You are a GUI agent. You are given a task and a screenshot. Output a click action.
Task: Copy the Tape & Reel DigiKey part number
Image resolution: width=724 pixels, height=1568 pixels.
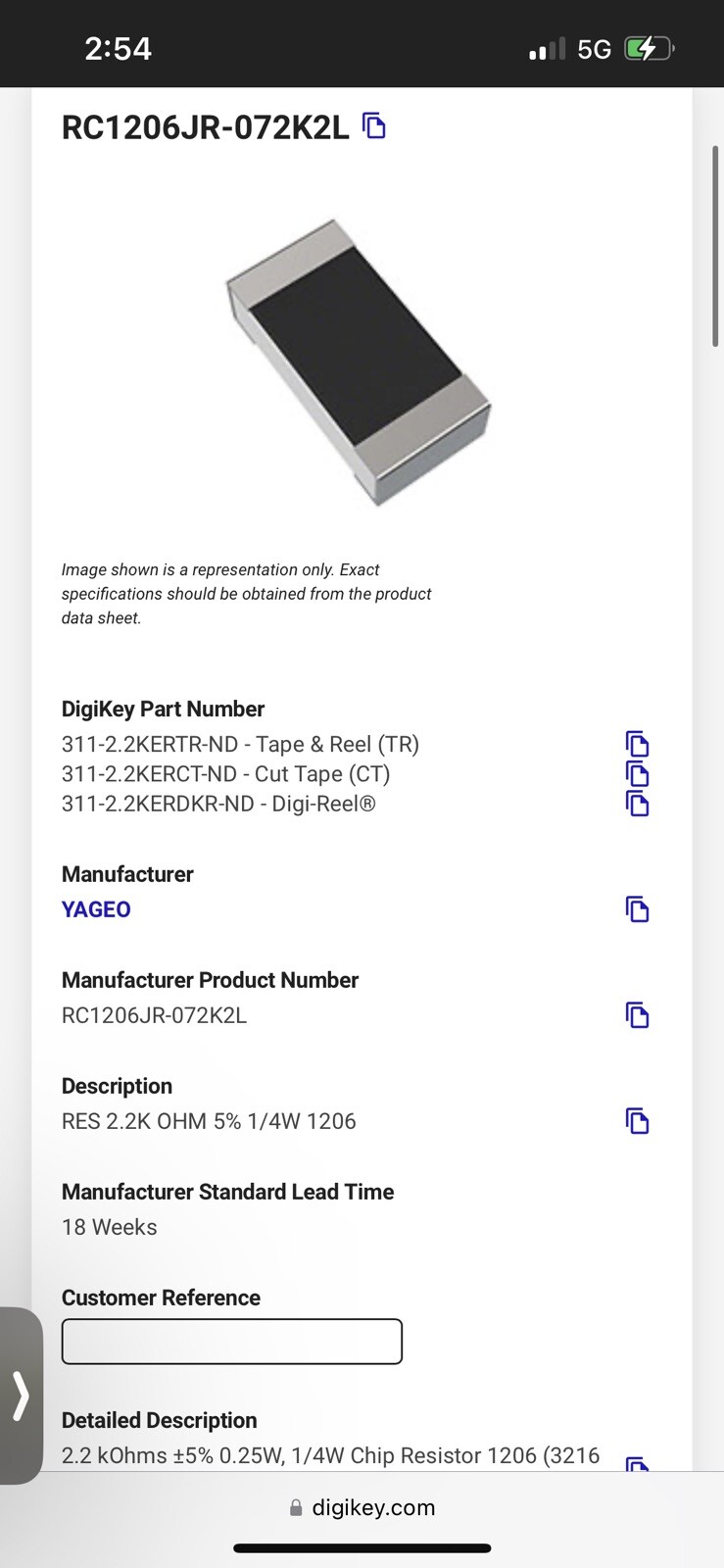pyautogui.click(x=637, y=744)
